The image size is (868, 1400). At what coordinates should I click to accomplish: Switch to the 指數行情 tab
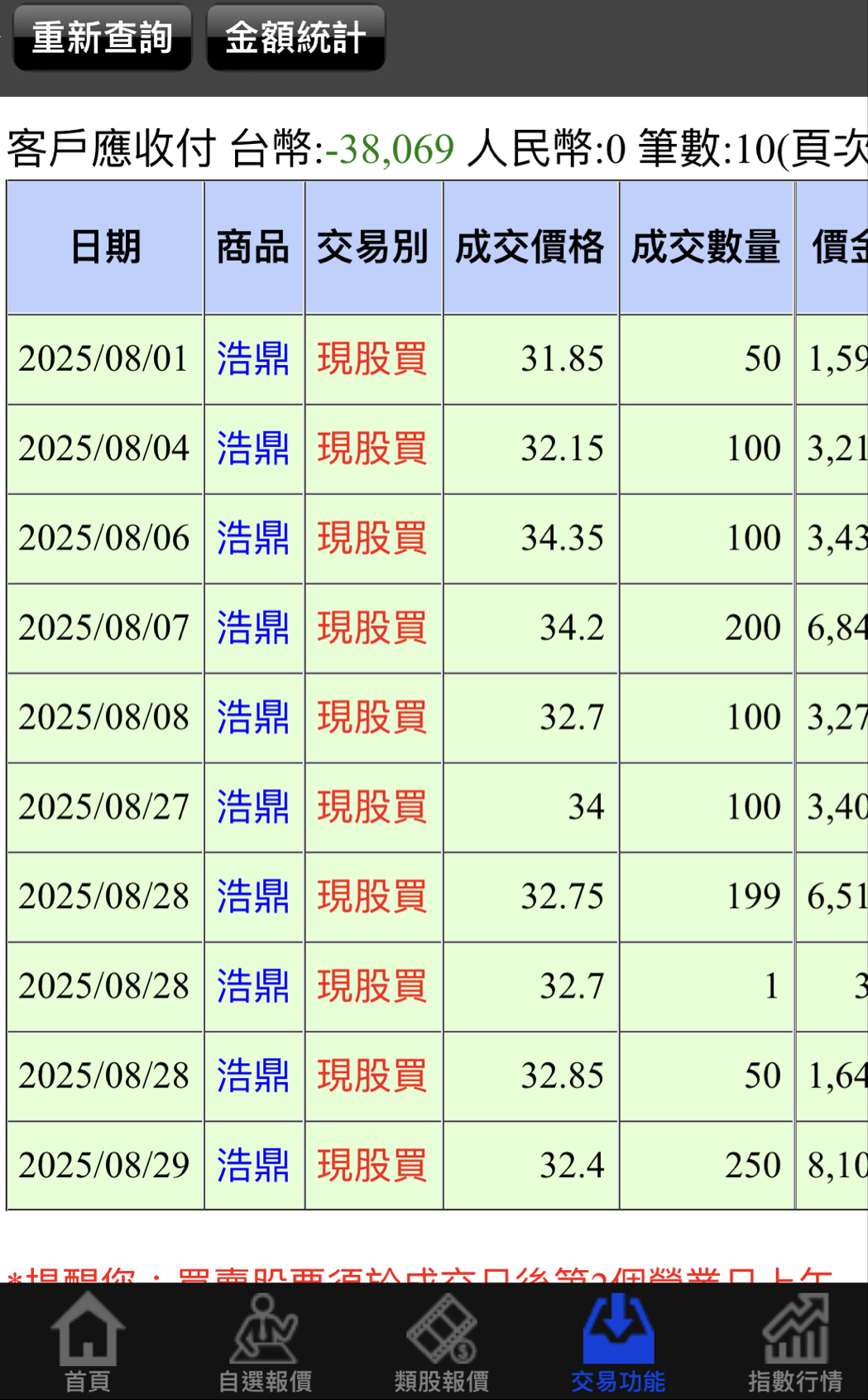(795, 1343)
